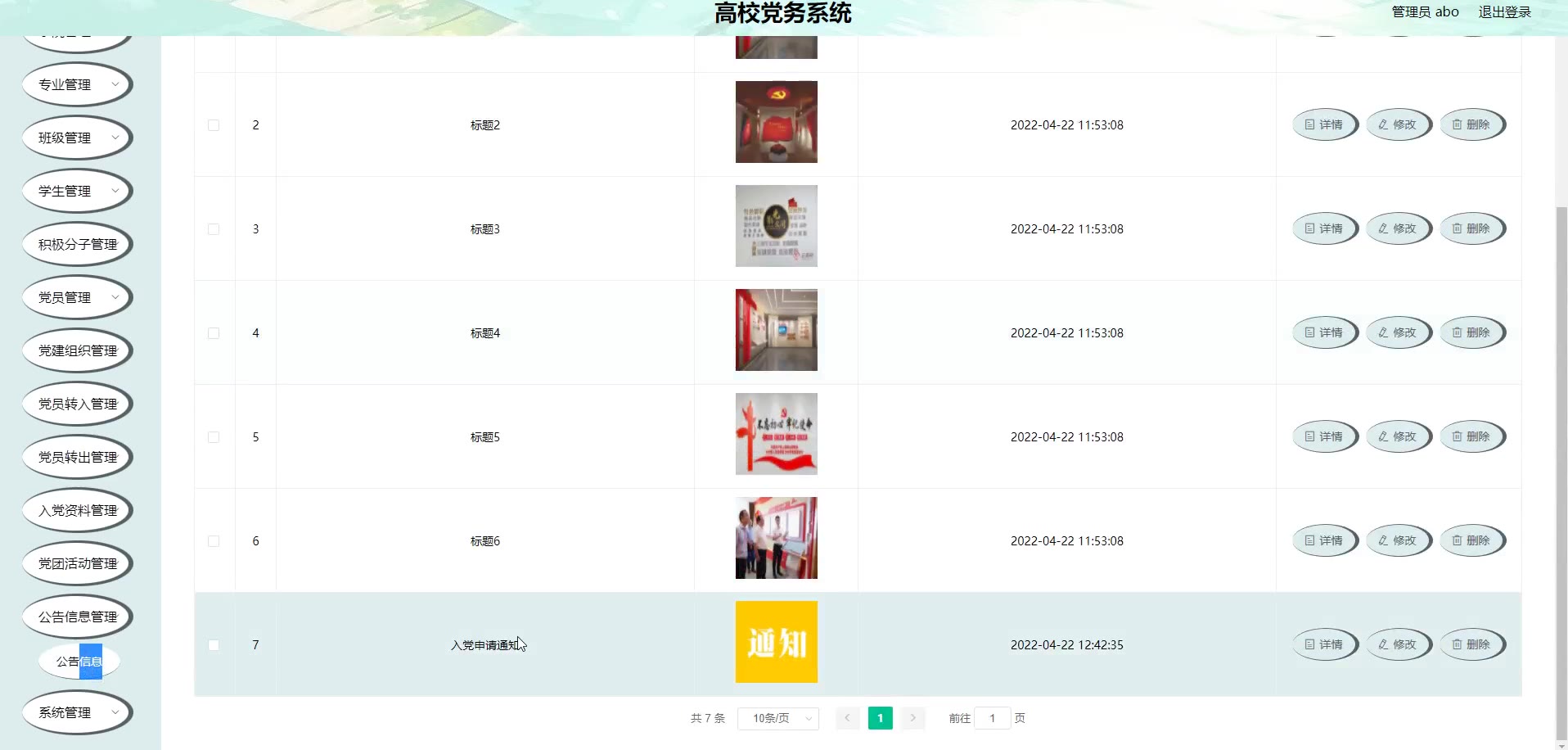Select checkbox for row 7
Viewport: 1568px width, 750px height.
tap(214, 645)
